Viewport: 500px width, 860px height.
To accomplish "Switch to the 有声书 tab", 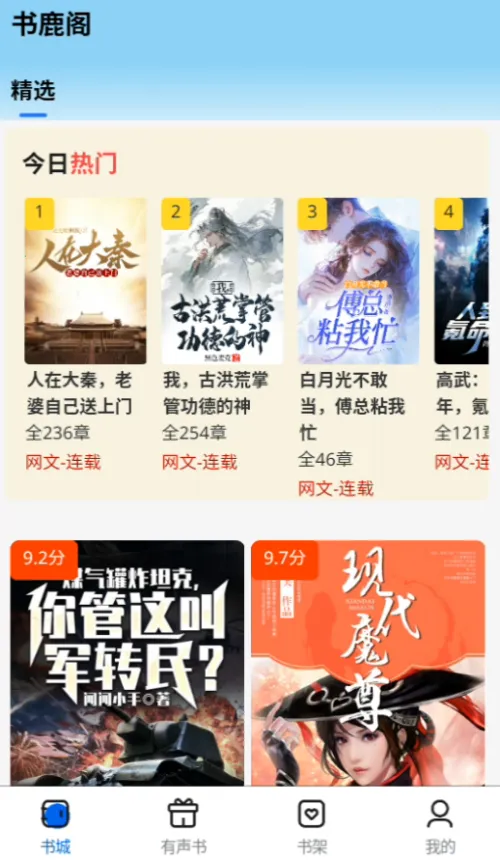I will pos(184,827).
